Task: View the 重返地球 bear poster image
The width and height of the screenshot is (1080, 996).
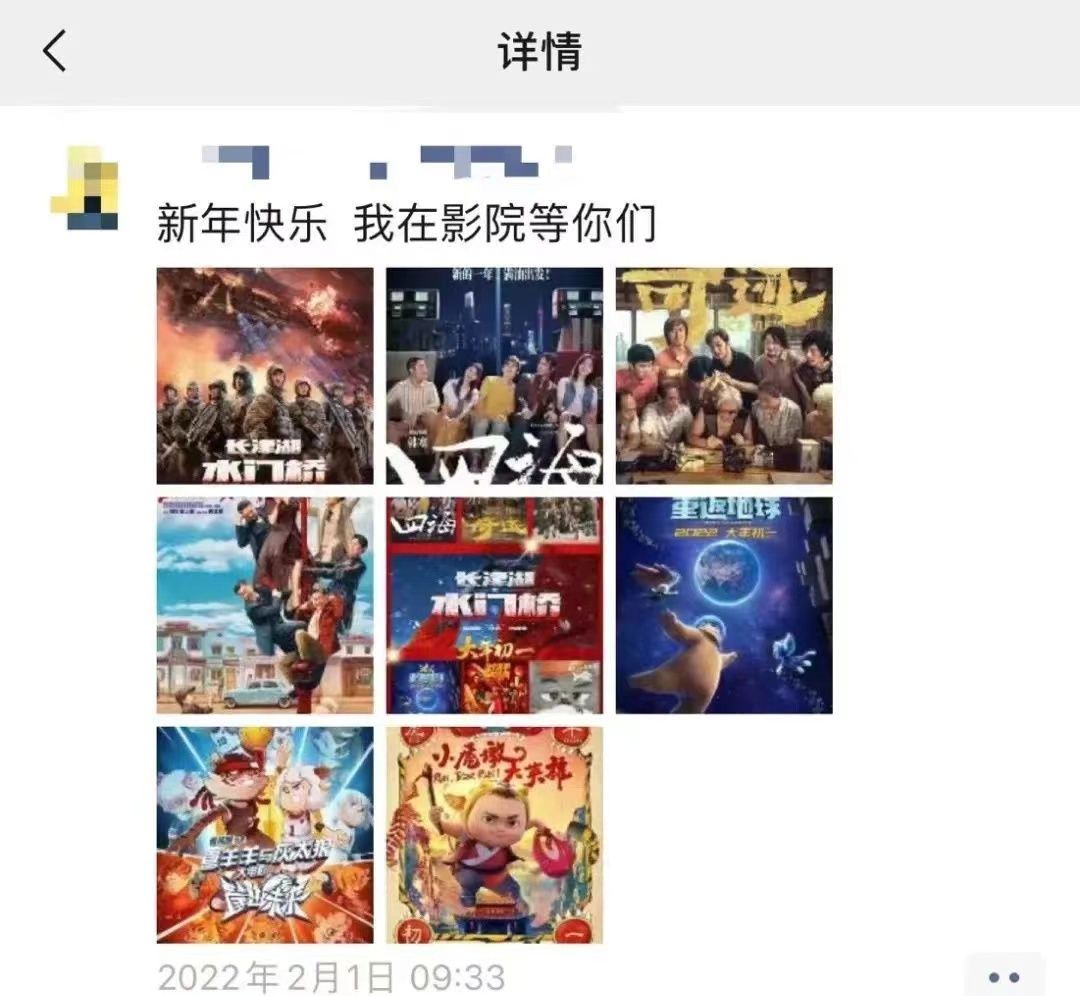Action: [x=724, y=605]
